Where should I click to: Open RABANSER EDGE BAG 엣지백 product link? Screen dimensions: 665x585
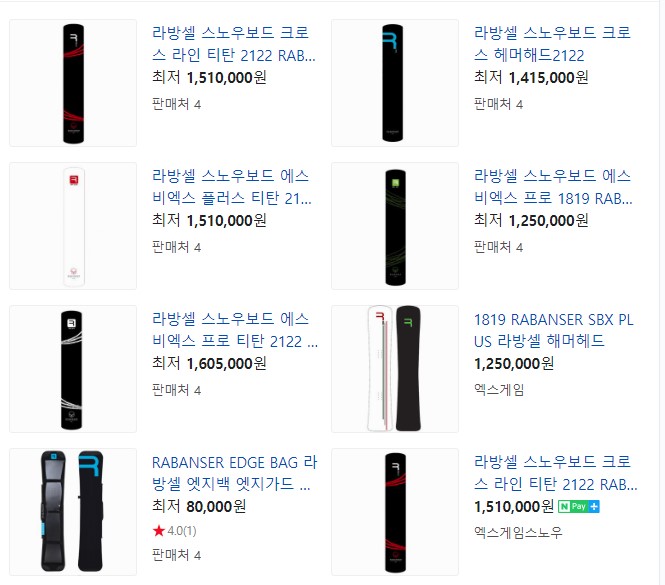pos(233,472)
